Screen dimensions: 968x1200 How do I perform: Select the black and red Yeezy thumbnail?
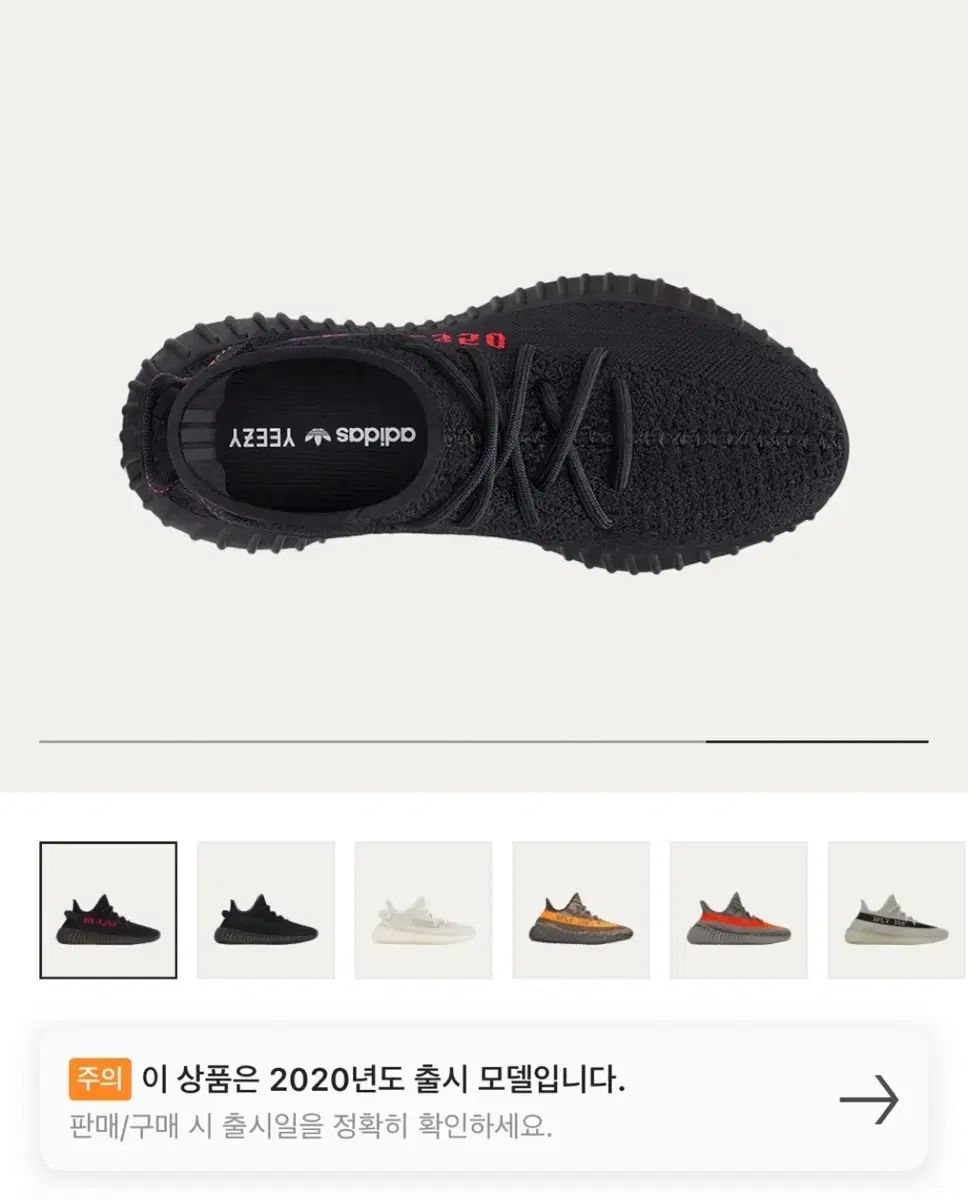[x=108, y=910]
